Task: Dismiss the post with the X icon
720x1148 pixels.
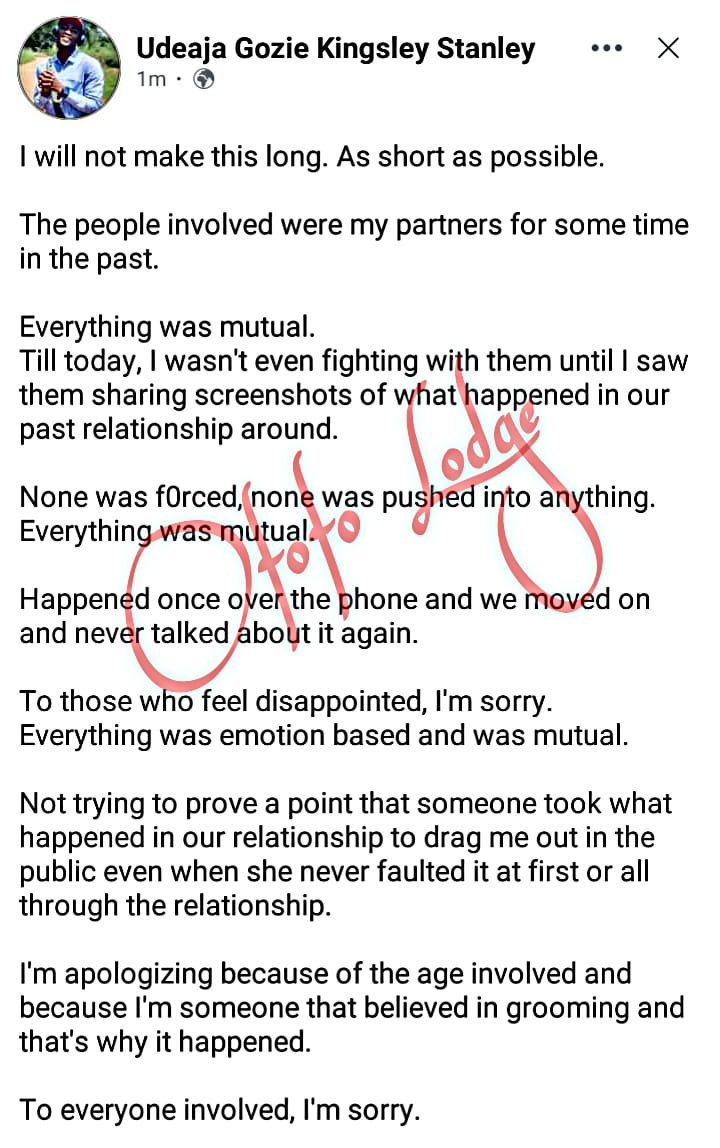Action: [x=667, y=47]
